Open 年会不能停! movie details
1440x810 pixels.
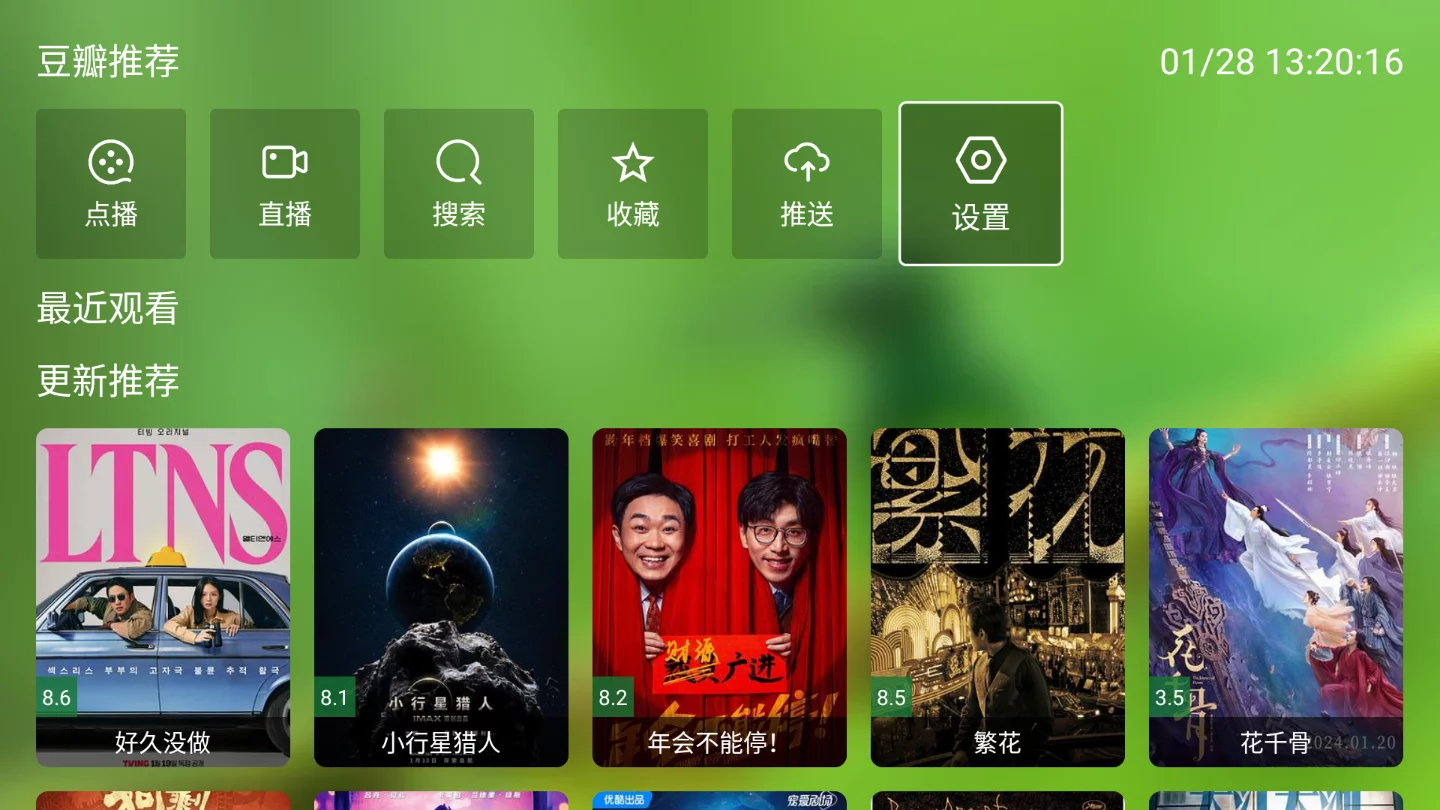719,597
